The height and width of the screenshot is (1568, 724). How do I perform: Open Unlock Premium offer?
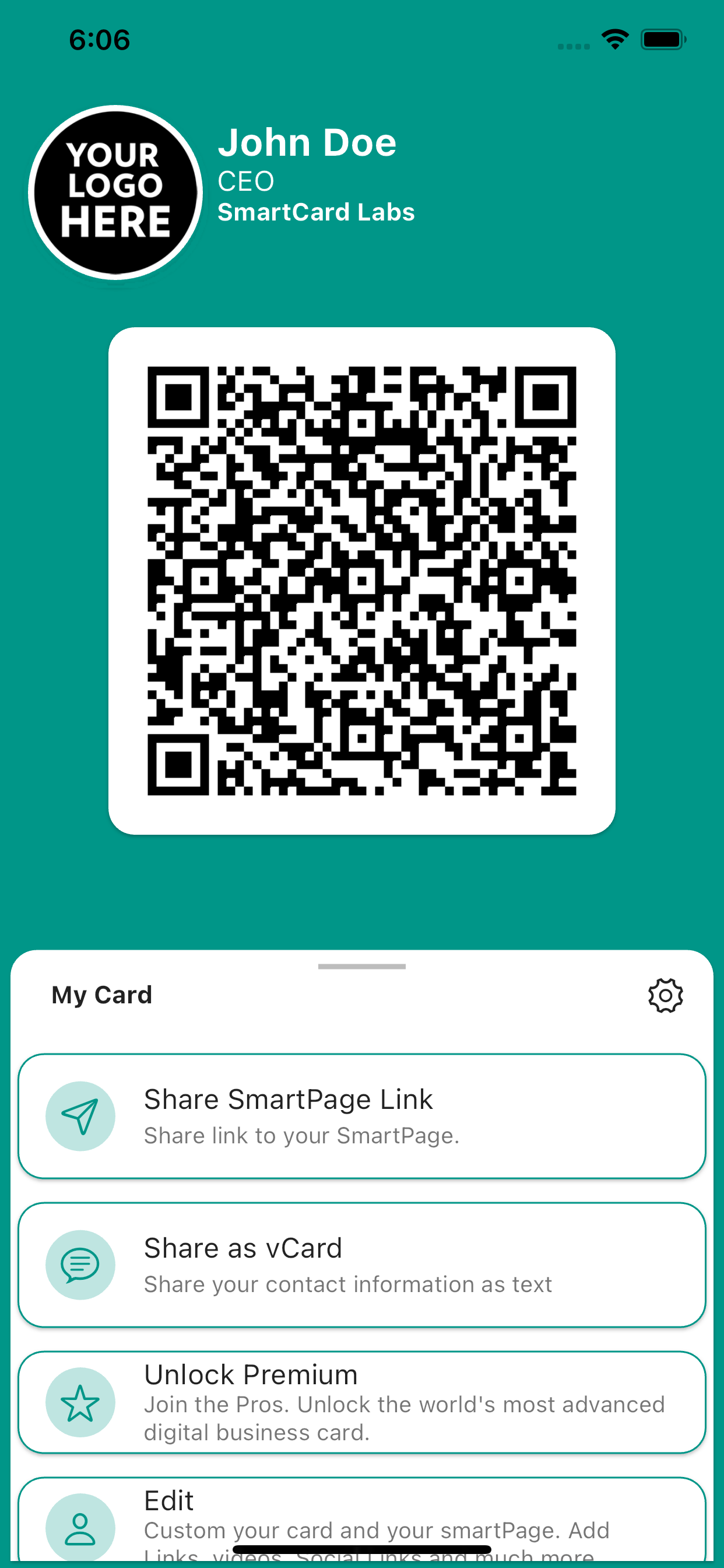pos(361,1402)
